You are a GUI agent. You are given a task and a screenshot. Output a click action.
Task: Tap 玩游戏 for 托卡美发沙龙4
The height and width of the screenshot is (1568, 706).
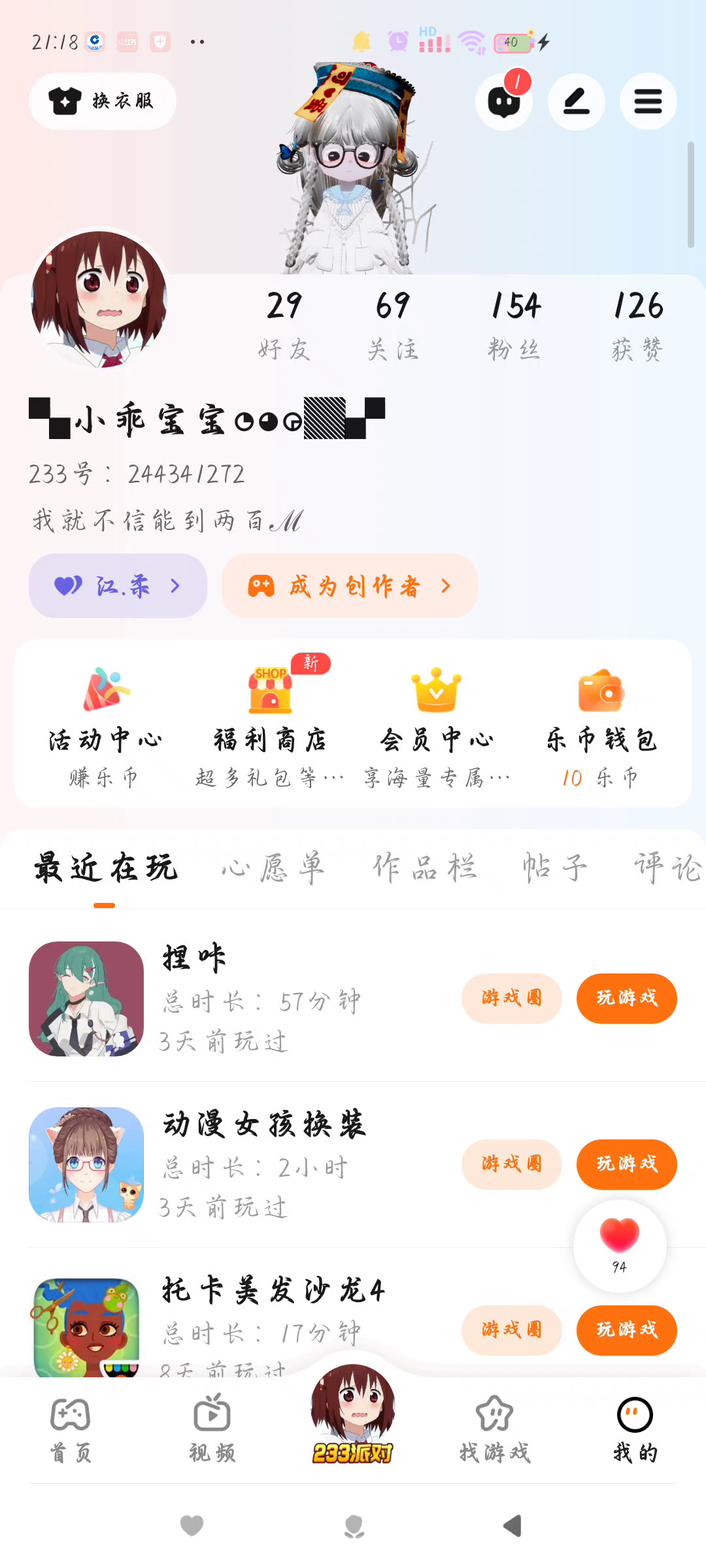tap(626, 1330)
